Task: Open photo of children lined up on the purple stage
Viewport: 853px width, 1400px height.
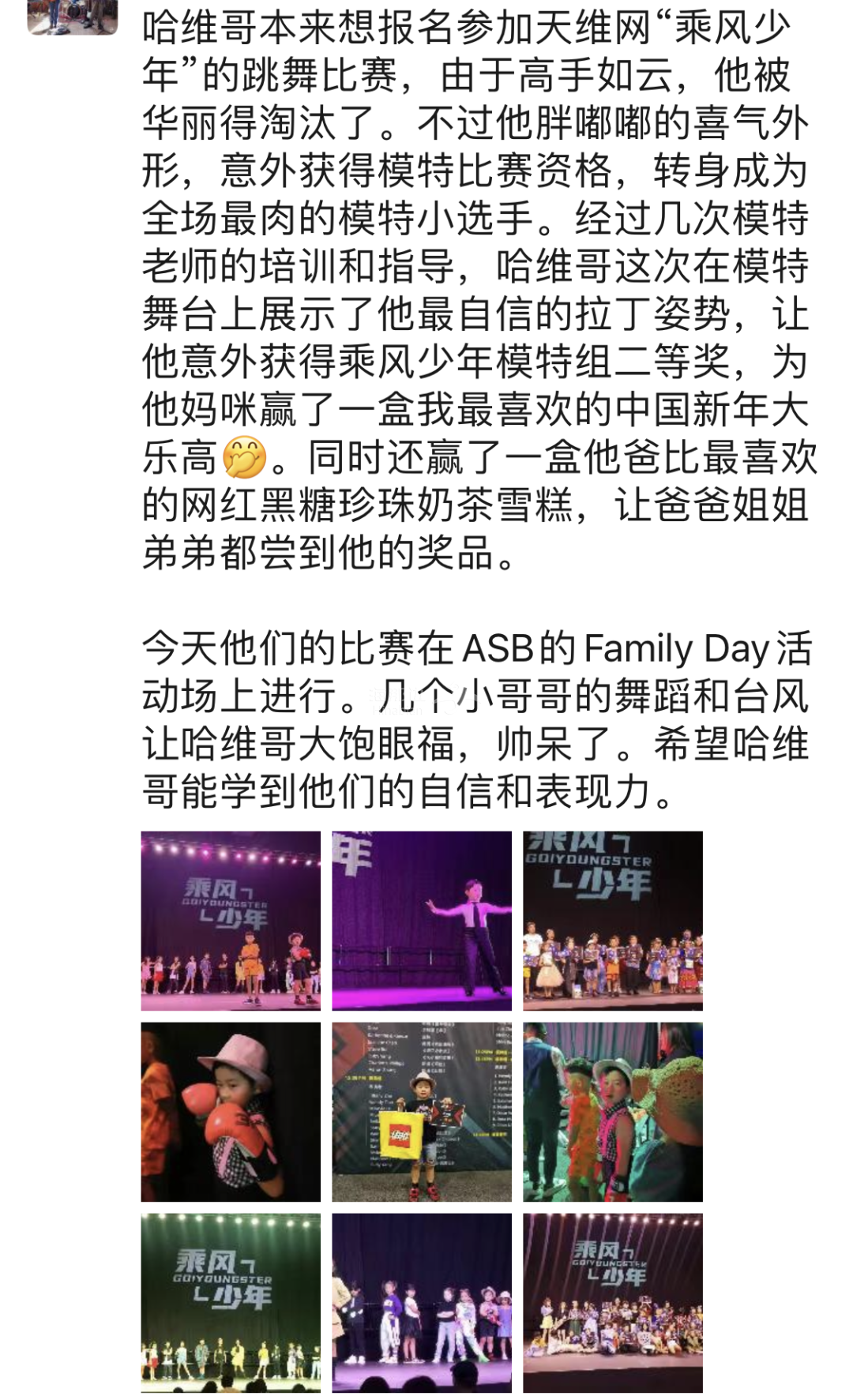Action: (x=422, y=1303)
